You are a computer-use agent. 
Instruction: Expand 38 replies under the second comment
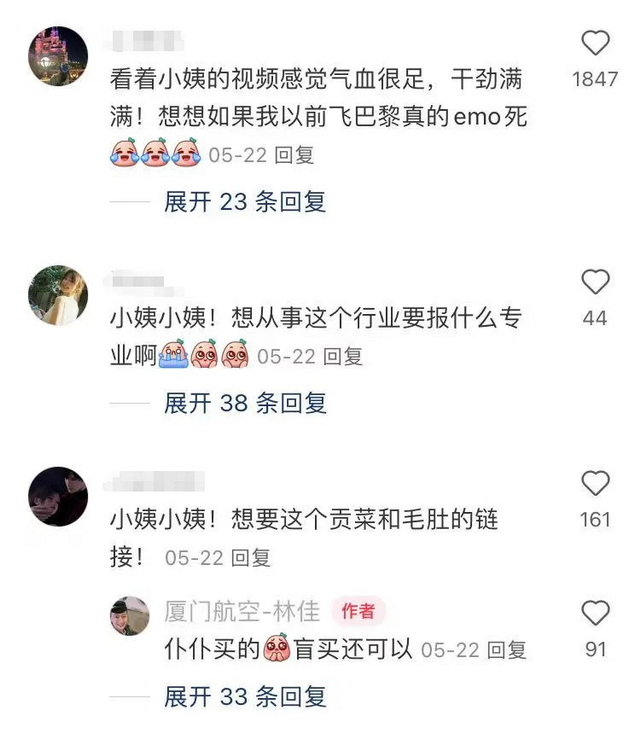click(x=245, y=403)
